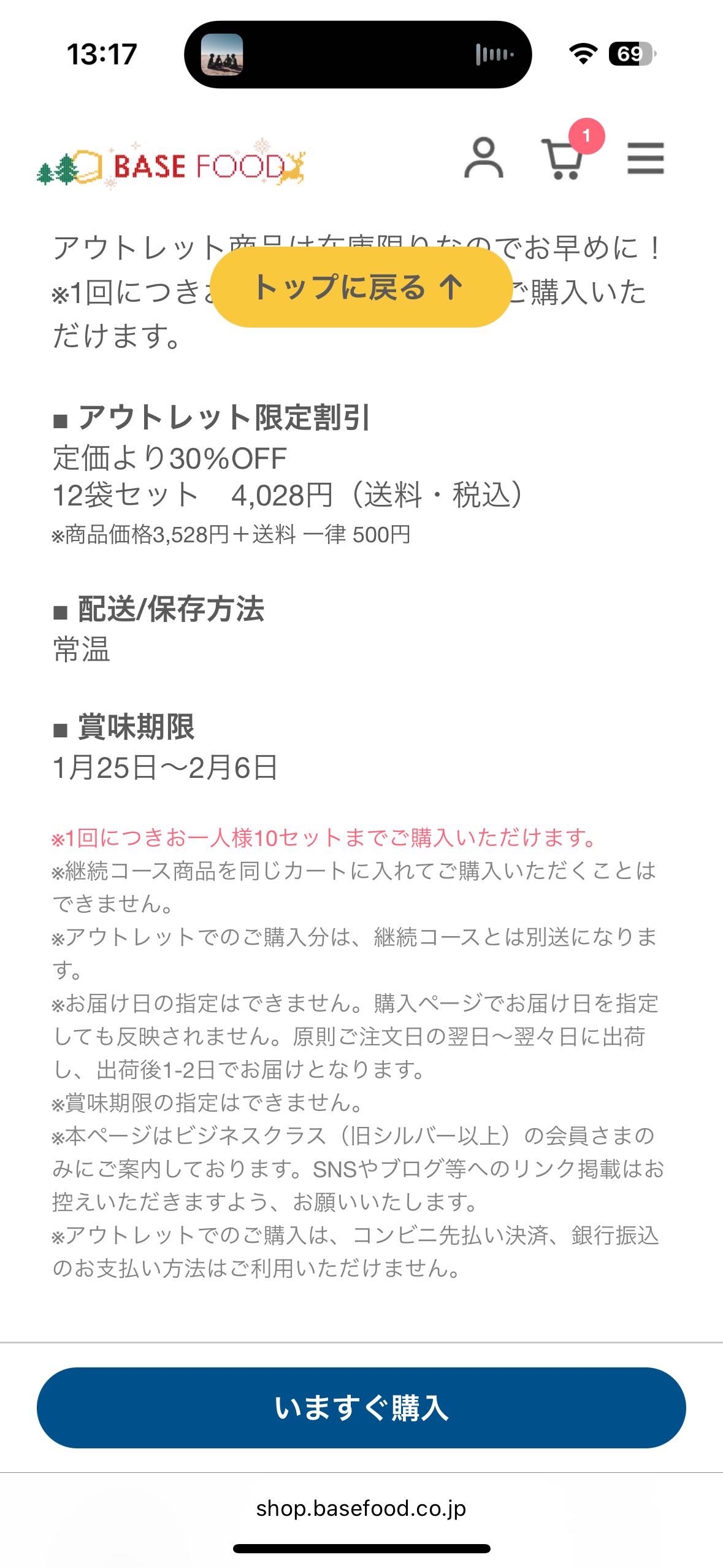Open the account profile icon
This screenshot has width=723, height=1568.
click(483, 158)
